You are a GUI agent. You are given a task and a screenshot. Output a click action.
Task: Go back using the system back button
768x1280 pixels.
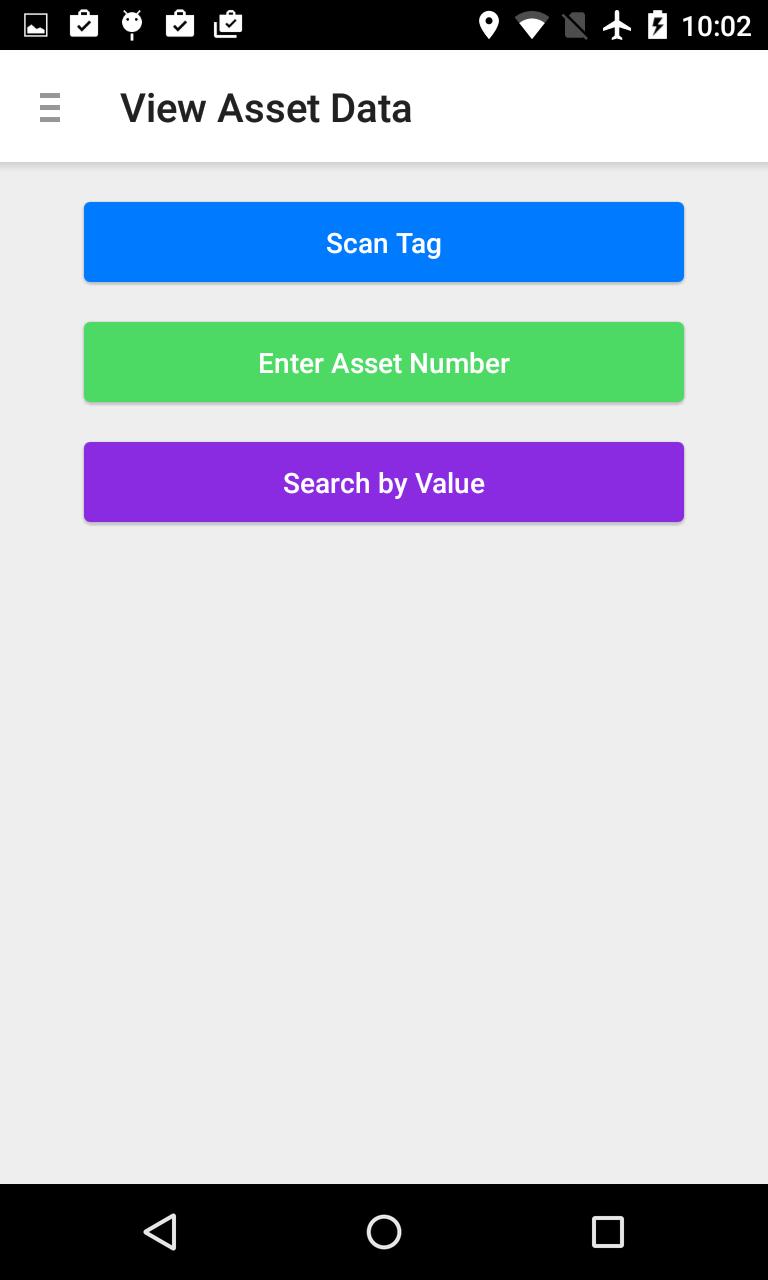click(x=160, y=1232)
